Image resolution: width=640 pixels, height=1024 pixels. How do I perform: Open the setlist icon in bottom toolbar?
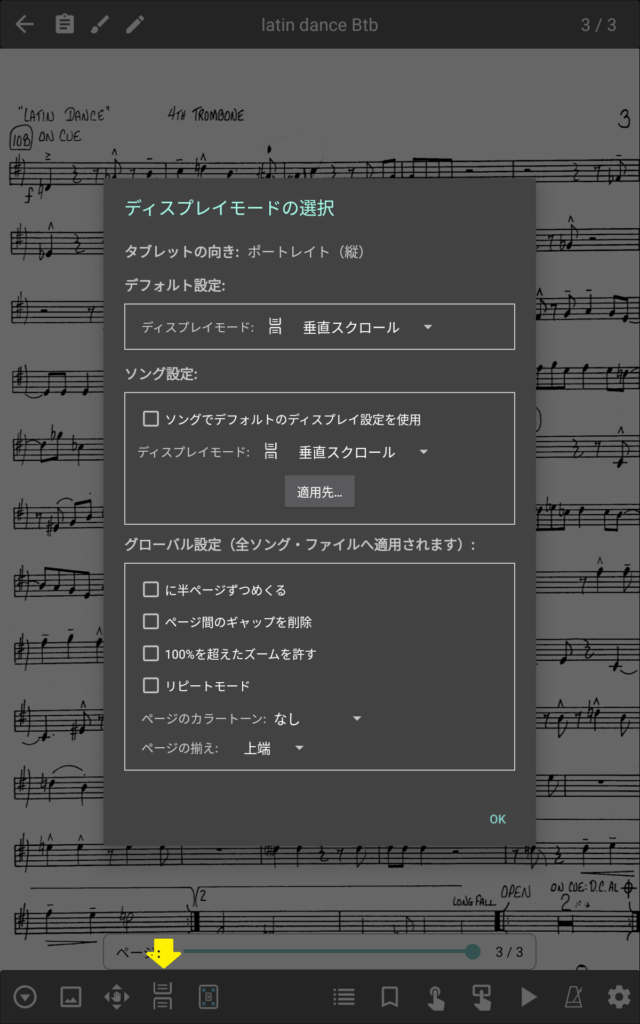344,996
